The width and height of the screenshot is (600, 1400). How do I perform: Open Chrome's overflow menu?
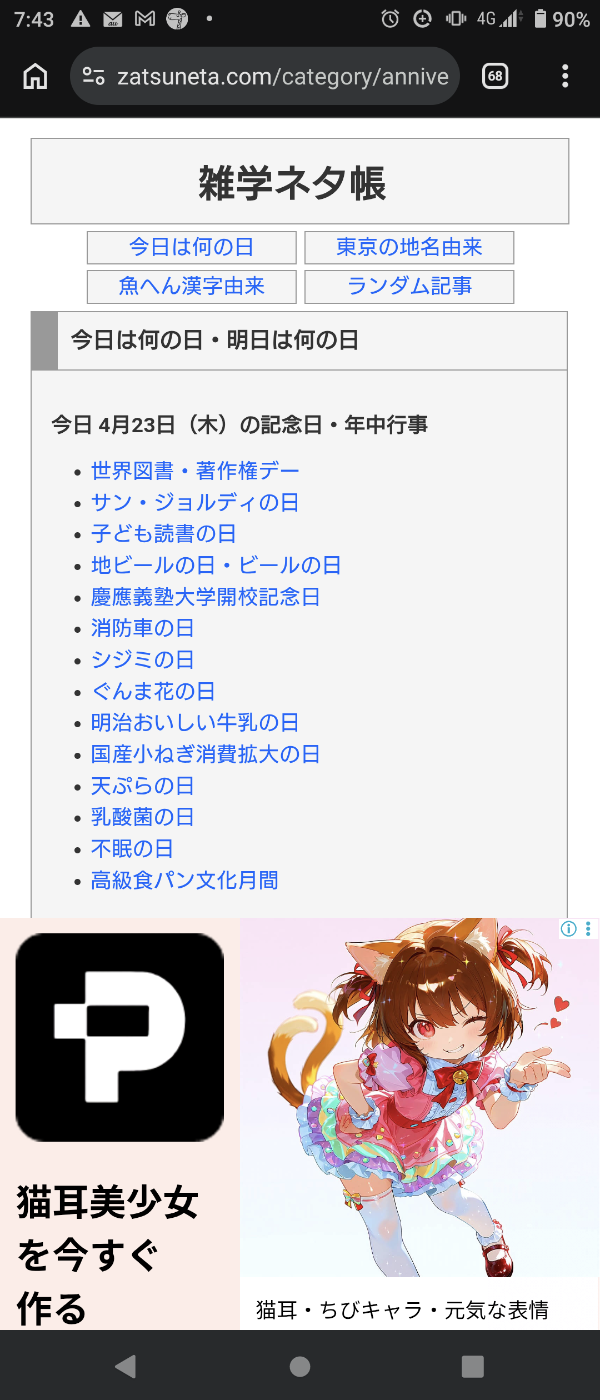coord(565,76)
